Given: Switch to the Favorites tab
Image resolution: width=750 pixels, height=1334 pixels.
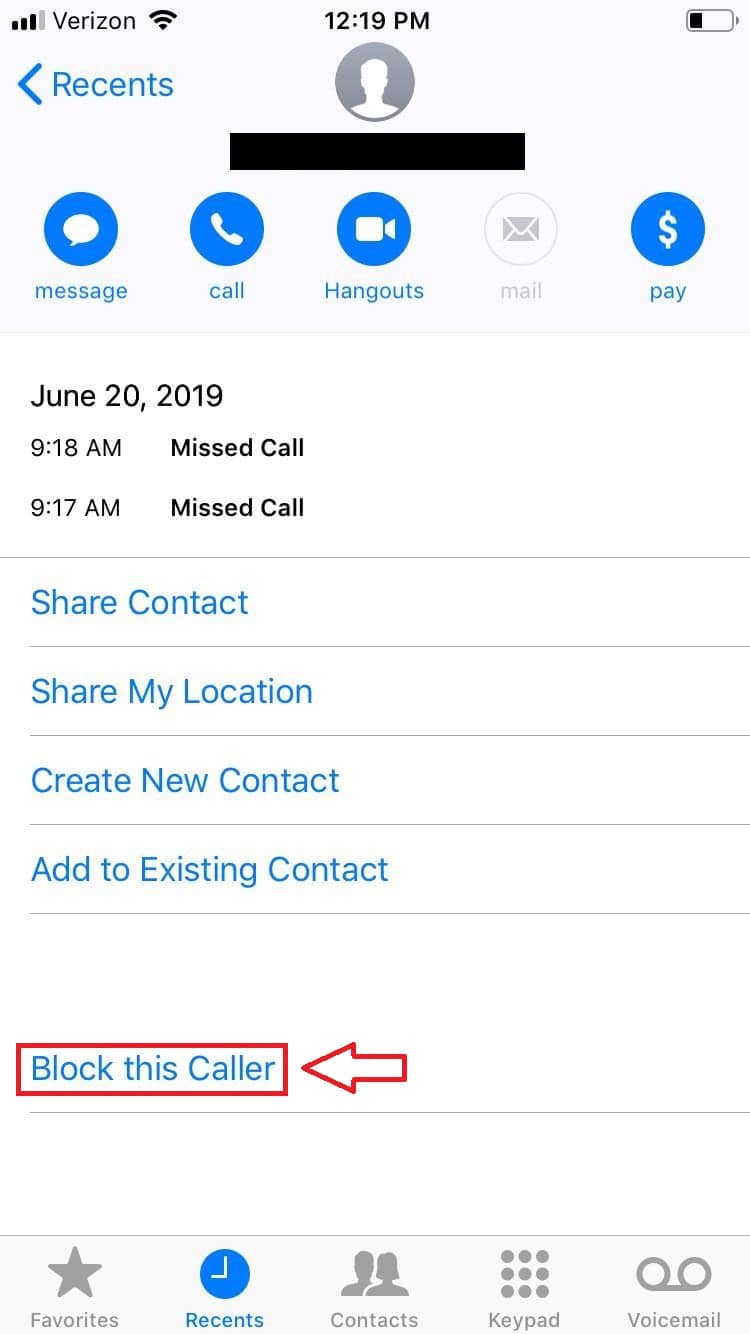Looking at the screenshot, I should 75,1286.
